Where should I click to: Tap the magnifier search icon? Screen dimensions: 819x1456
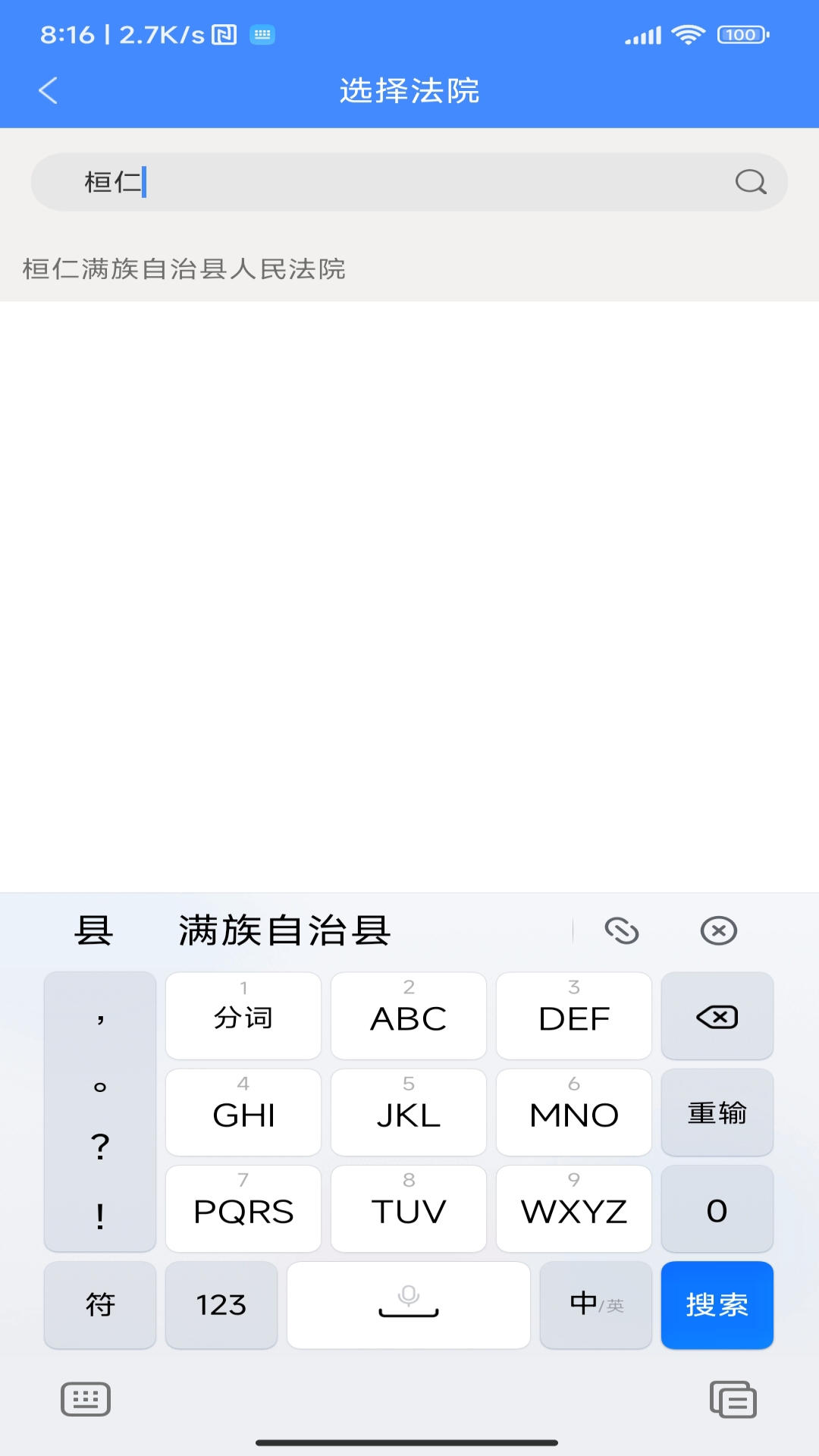750,182
